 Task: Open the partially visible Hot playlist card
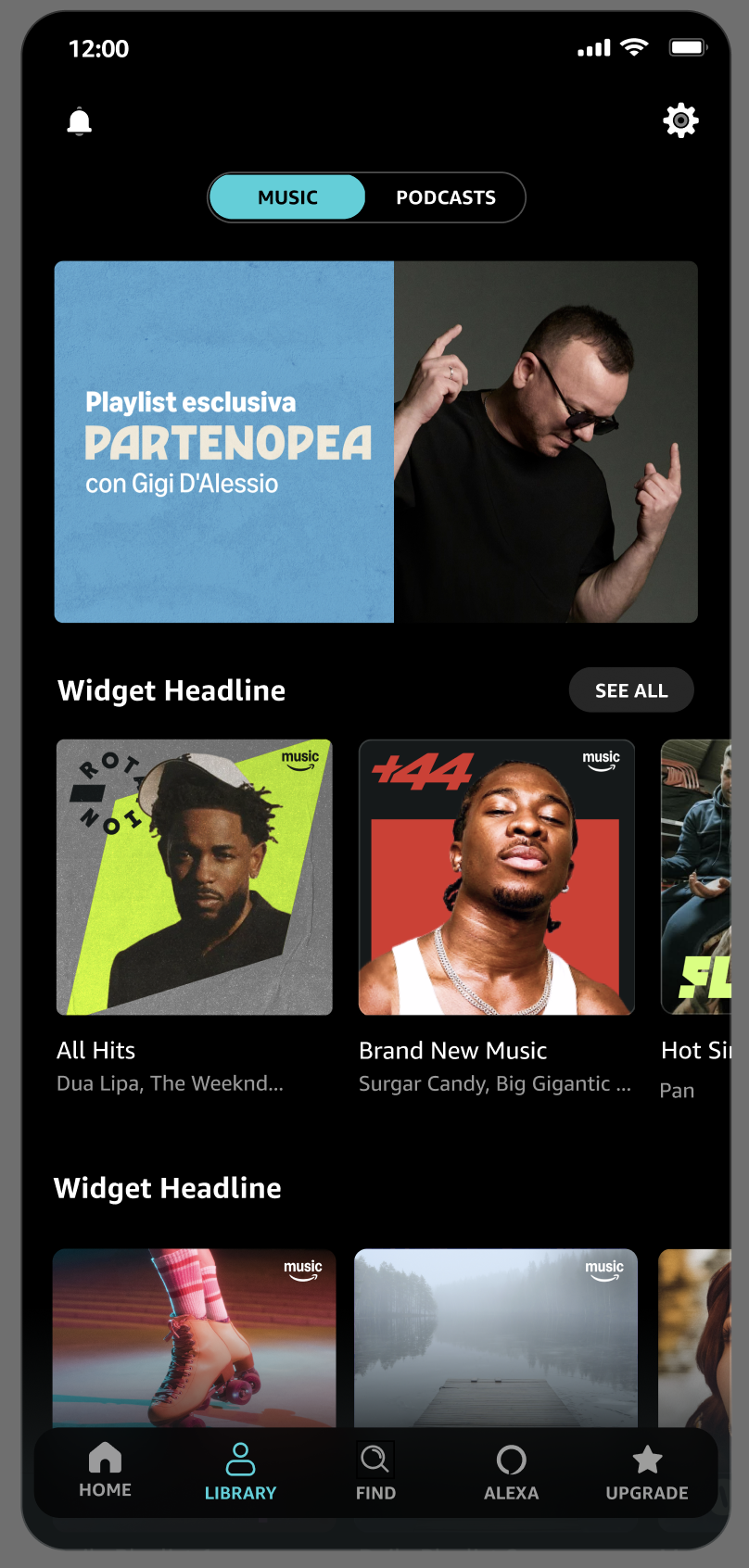tap(697, 878)
